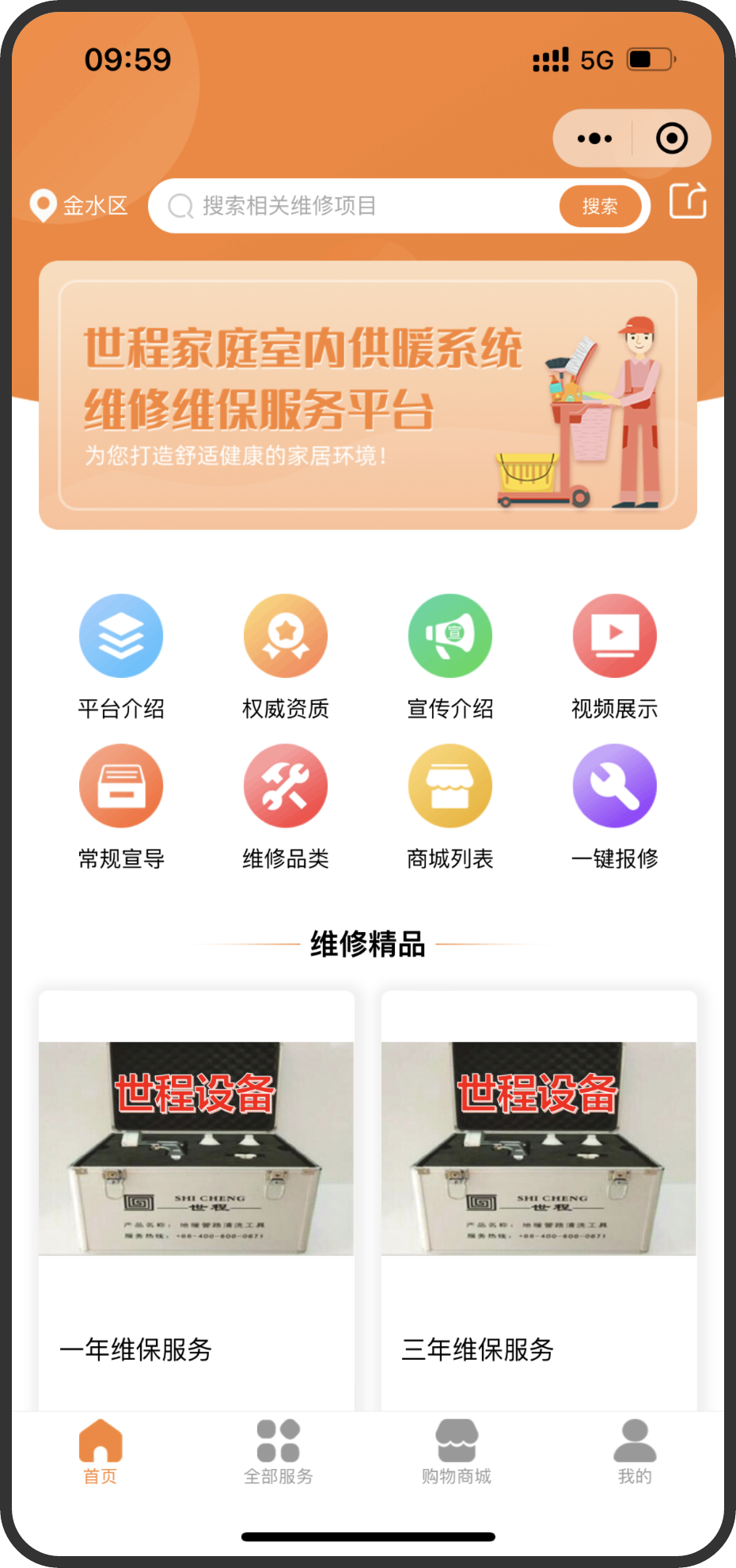Open the 三年维保服务 product card
Screen dimensions: 736x1568
pos(539,1188)
